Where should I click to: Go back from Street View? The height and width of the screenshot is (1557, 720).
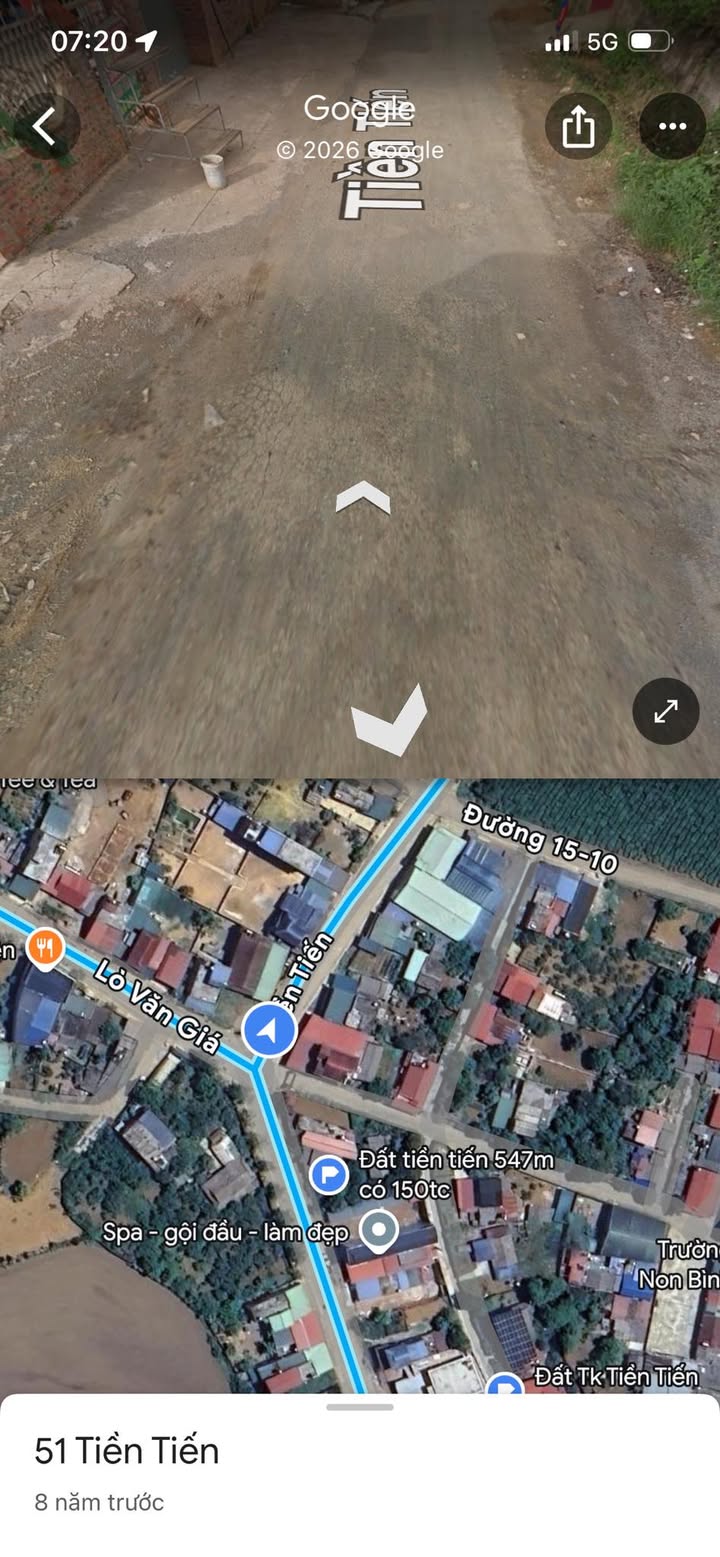tap(44, 127)
